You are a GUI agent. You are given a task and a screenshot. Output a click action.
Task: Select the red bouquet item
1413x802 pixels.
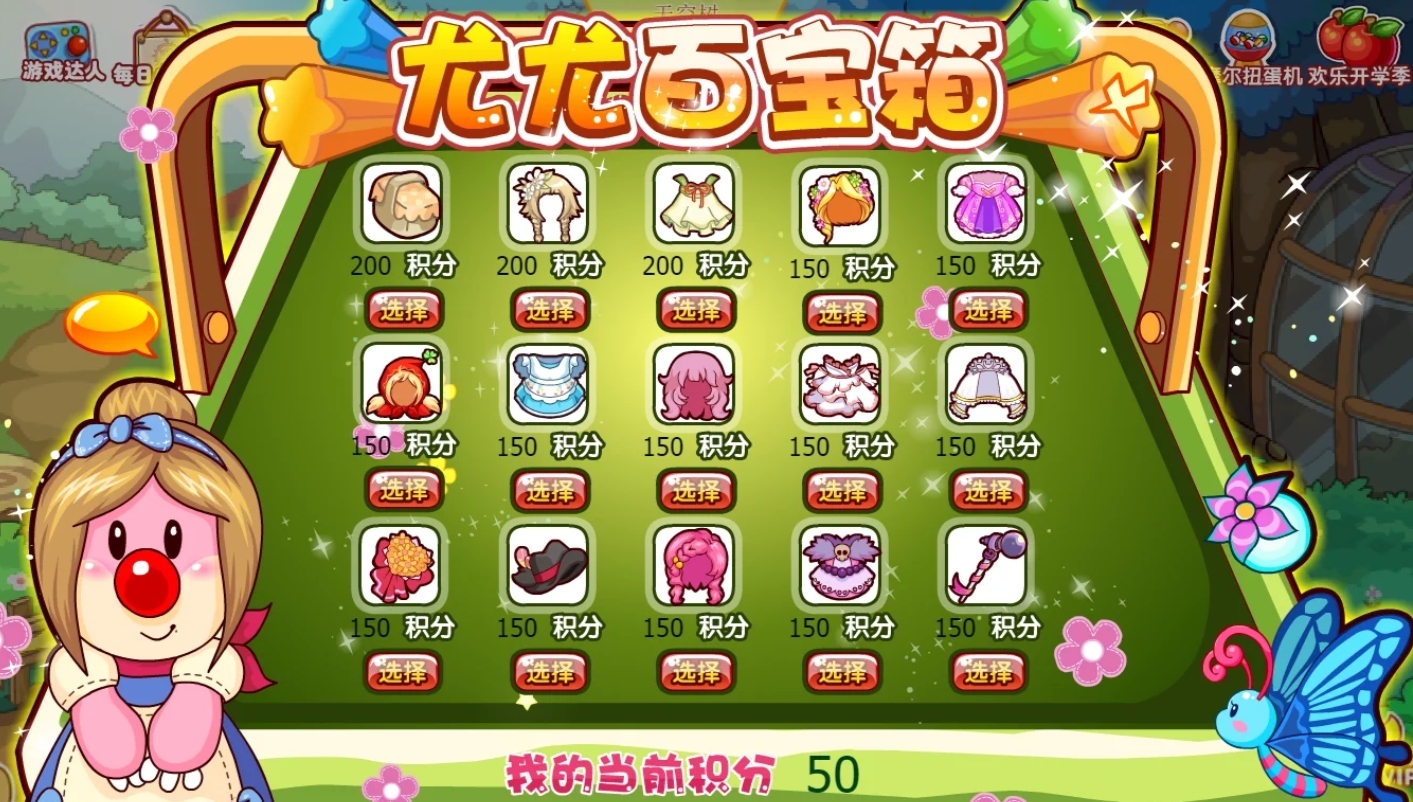coord(403,672)
